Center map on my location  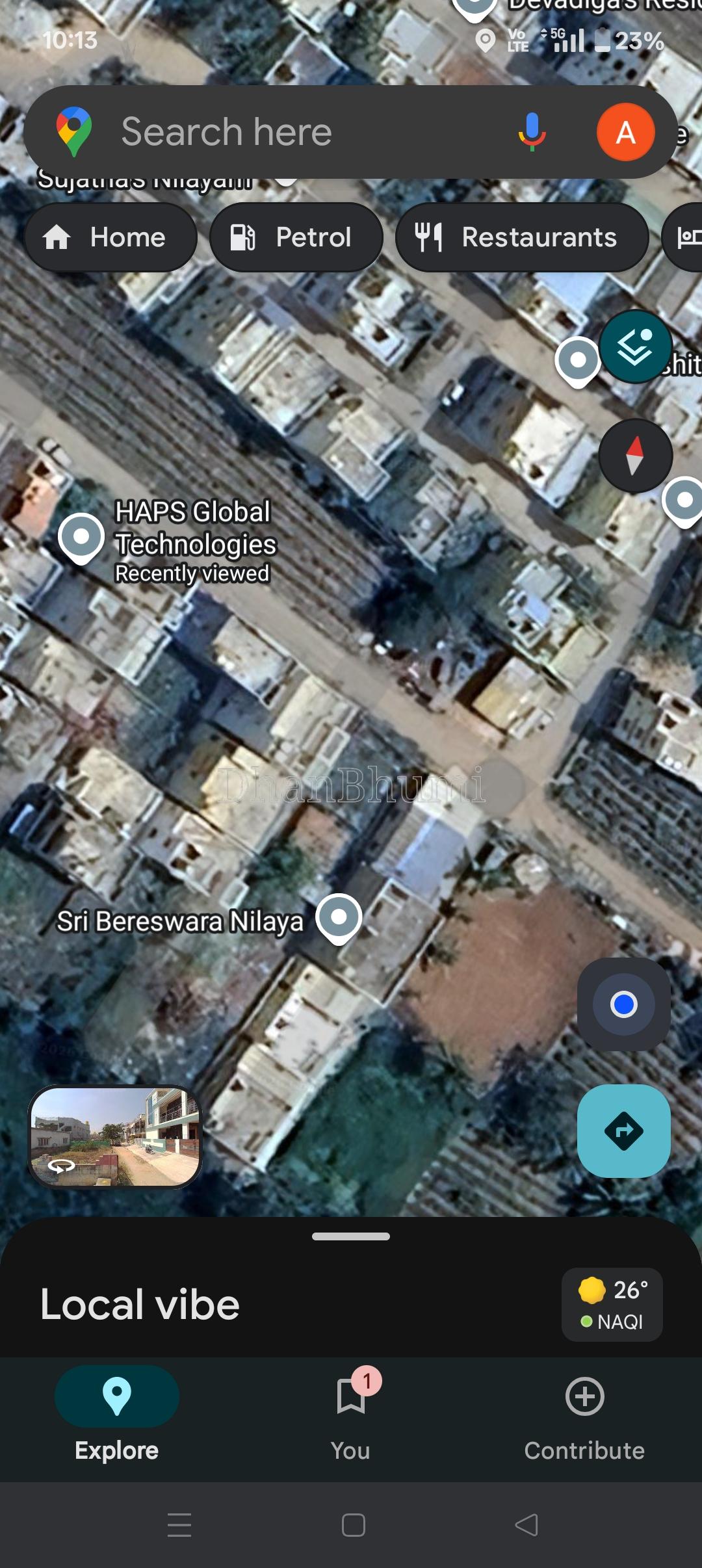[624, 1004]
